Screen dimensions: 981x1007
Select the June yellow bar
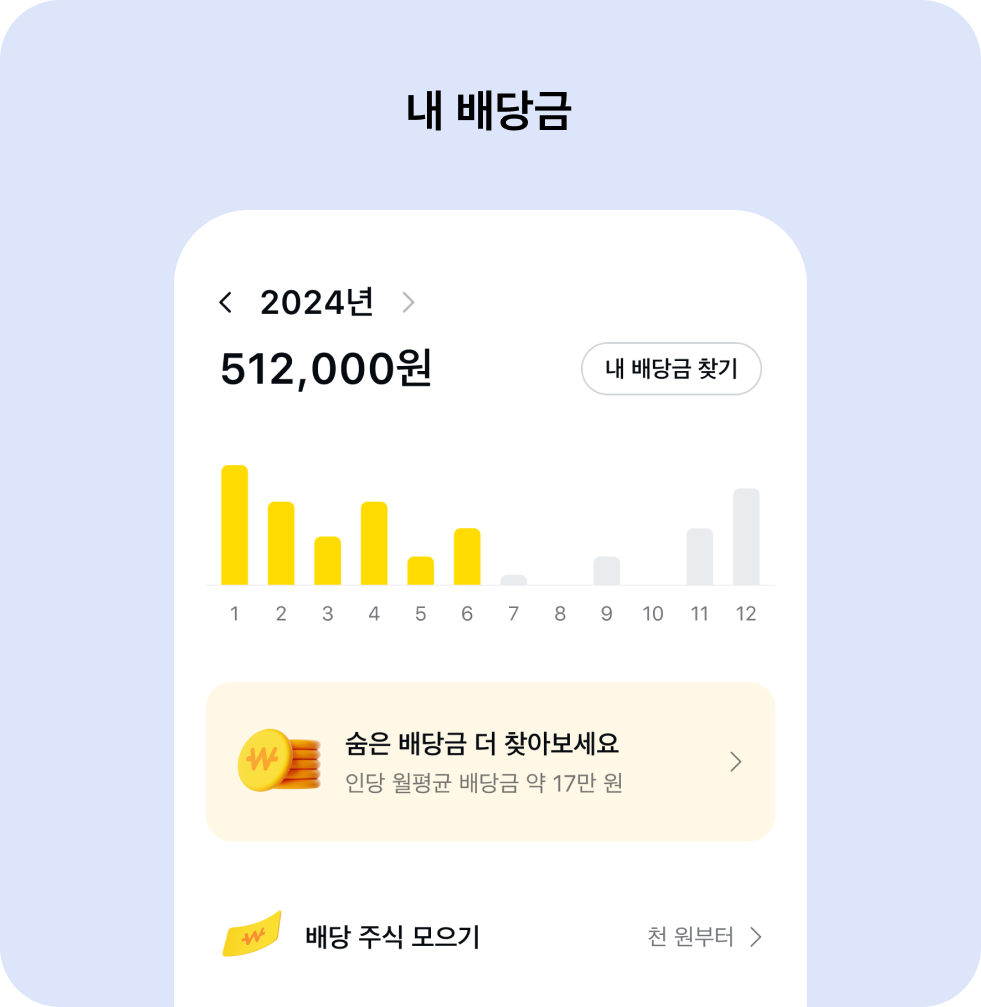point(467,556)
